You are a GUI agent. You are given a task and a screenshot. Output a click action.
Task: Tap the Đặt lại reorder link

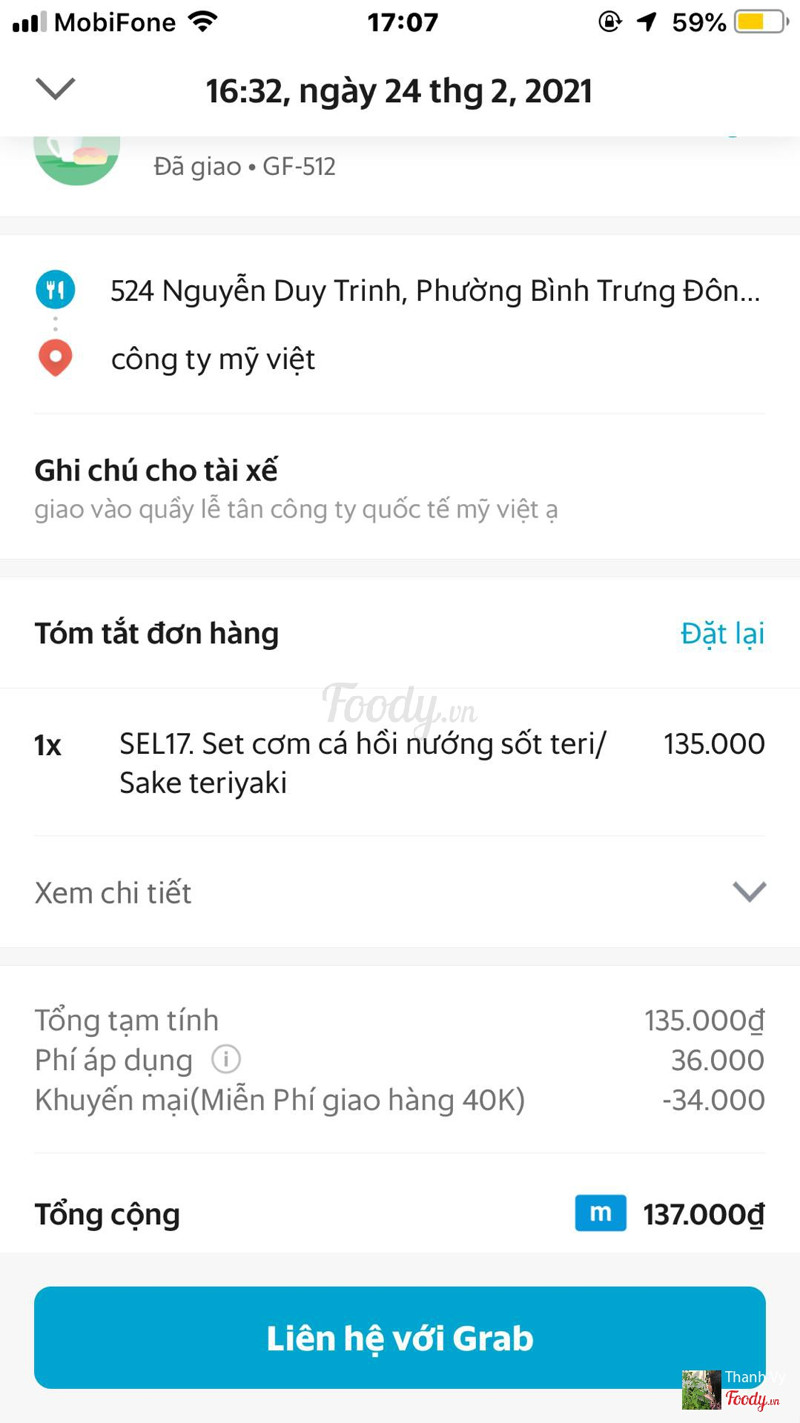[x=722, y=634]
